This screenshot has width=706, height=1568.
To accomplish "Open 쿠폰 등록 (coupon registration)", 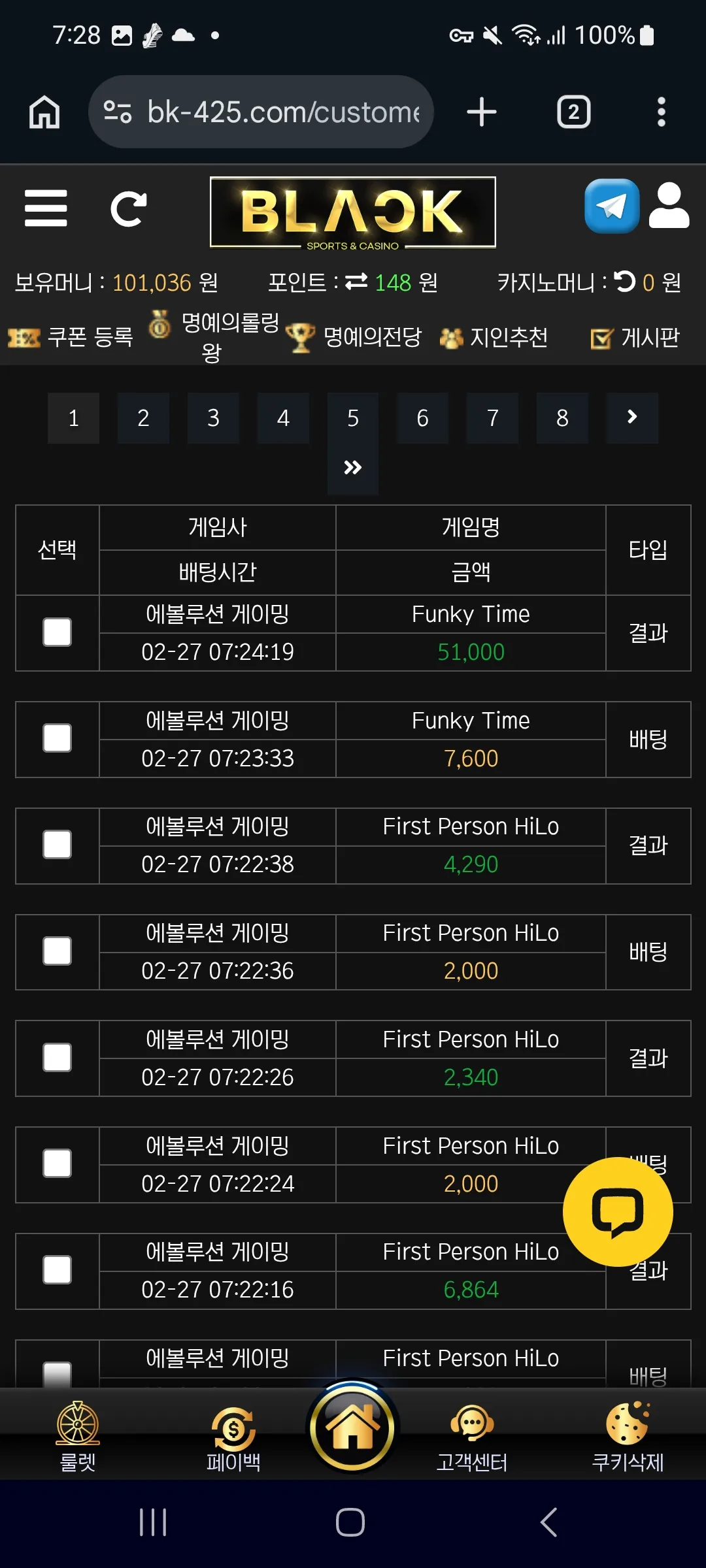I will pyautogui.click(x=71, y=337).
